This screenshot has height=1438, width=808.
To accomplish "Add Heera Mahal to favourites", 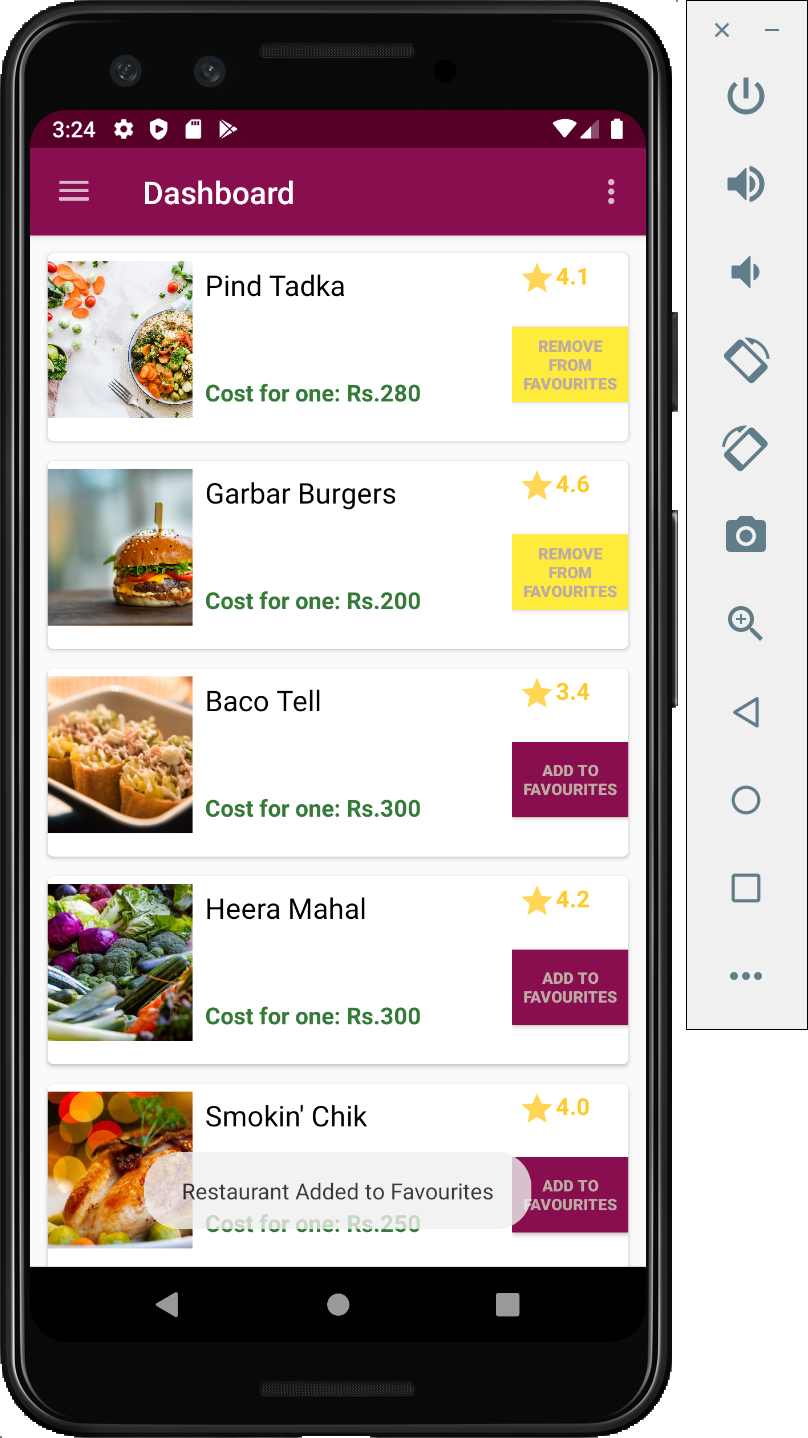I will (x=569, y=987).
